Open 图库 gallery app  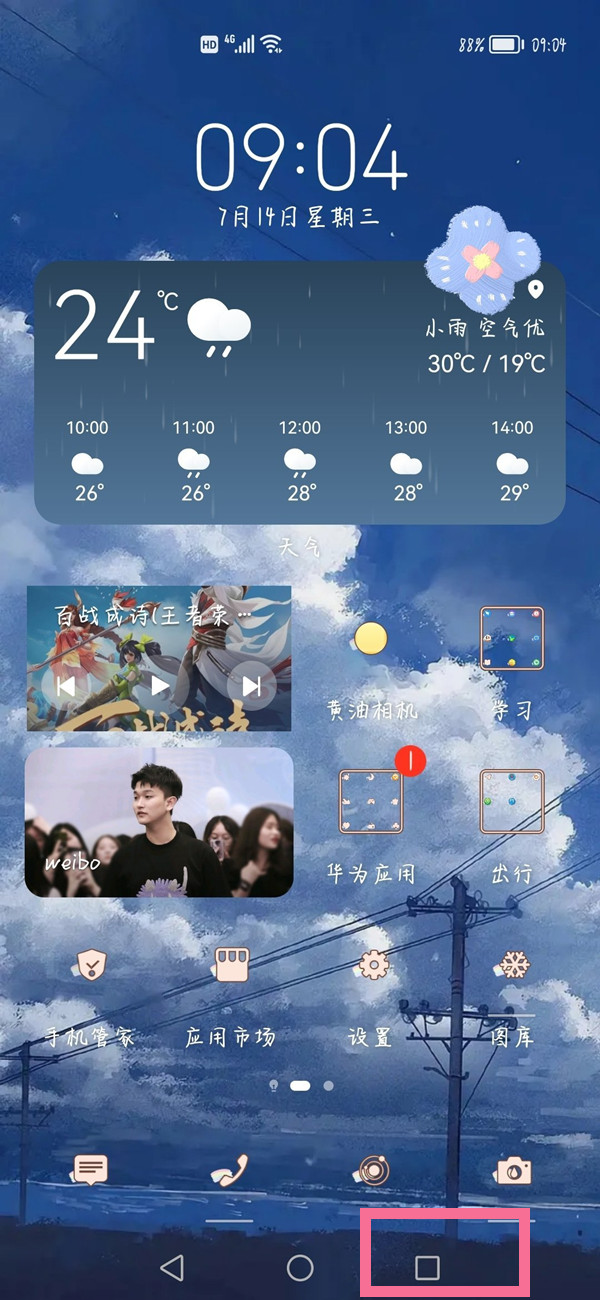point(513,966)
